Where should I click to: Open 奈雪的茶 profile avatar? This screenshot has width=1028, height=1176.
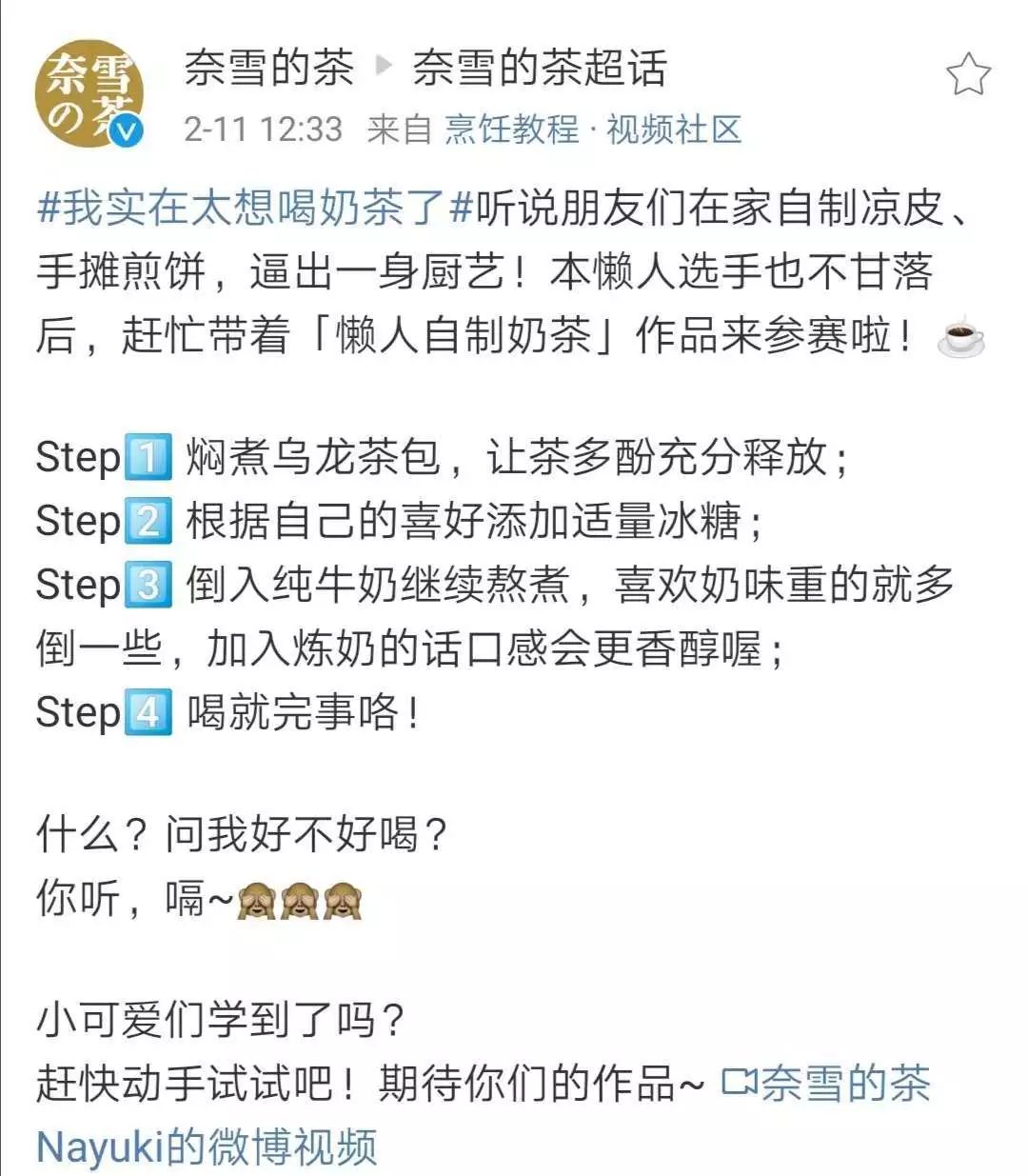pos(89,95)
